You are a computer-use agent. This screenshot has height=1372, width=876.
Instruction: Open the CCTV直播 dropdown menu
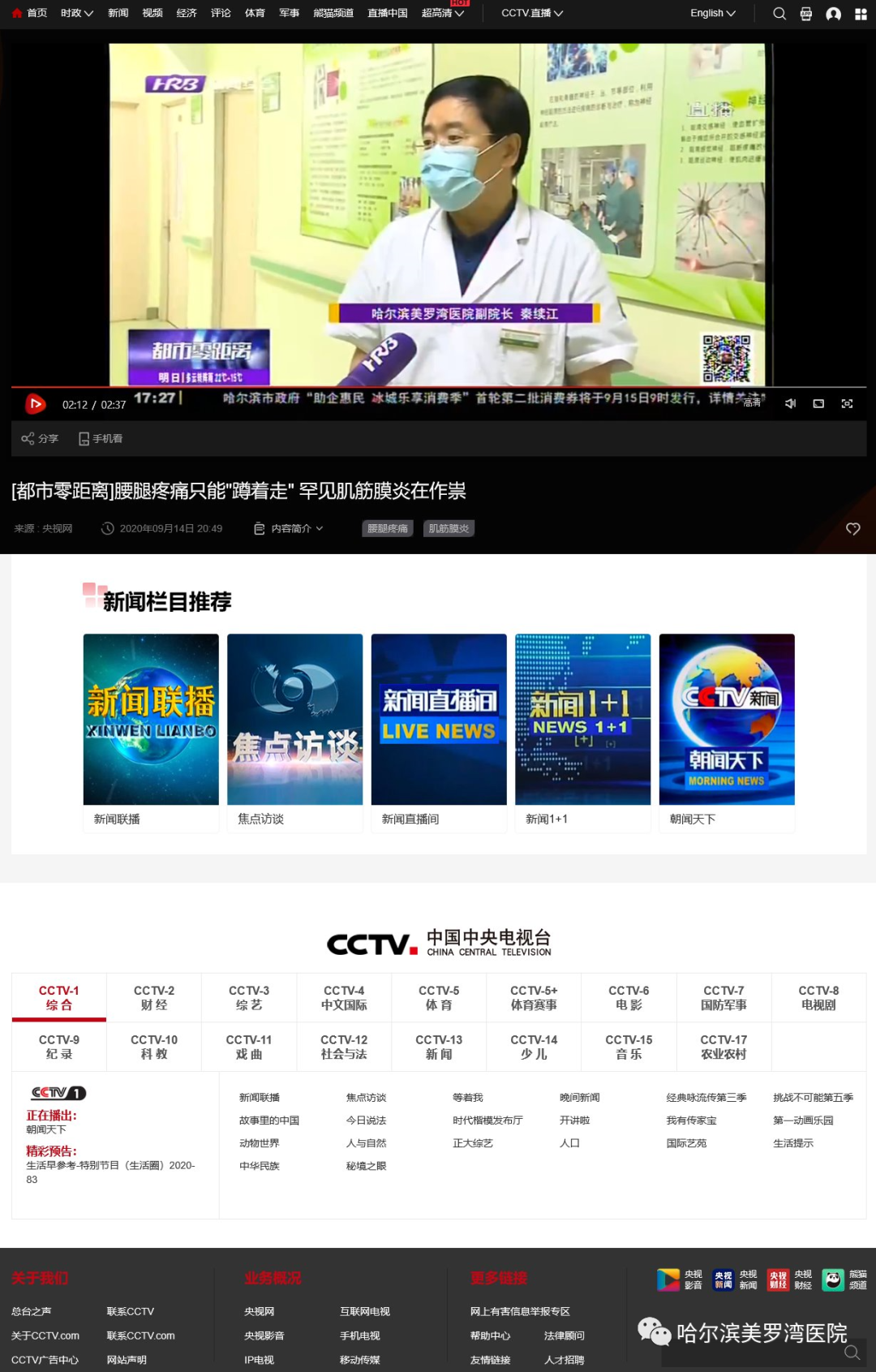pyautogui.click(x=531, y=14)
